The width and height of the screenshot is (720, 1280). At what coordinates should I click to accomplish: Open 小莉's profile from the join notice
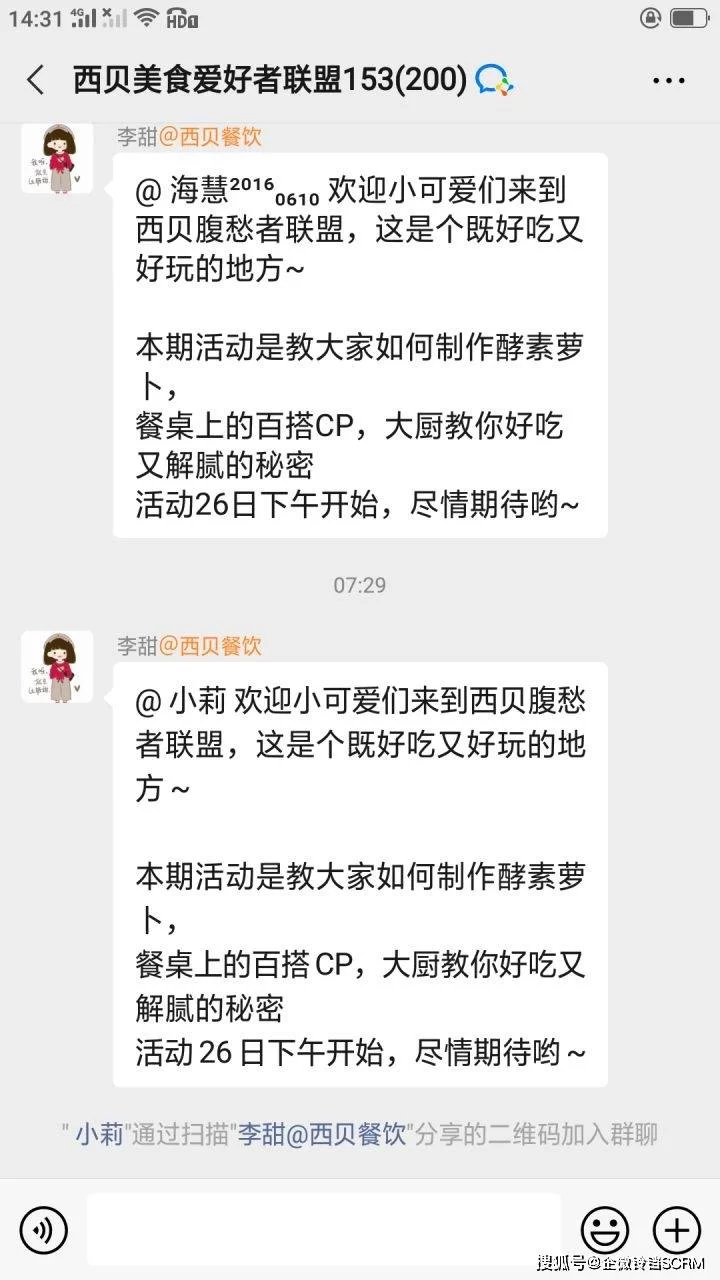(x=98, y=1134)
